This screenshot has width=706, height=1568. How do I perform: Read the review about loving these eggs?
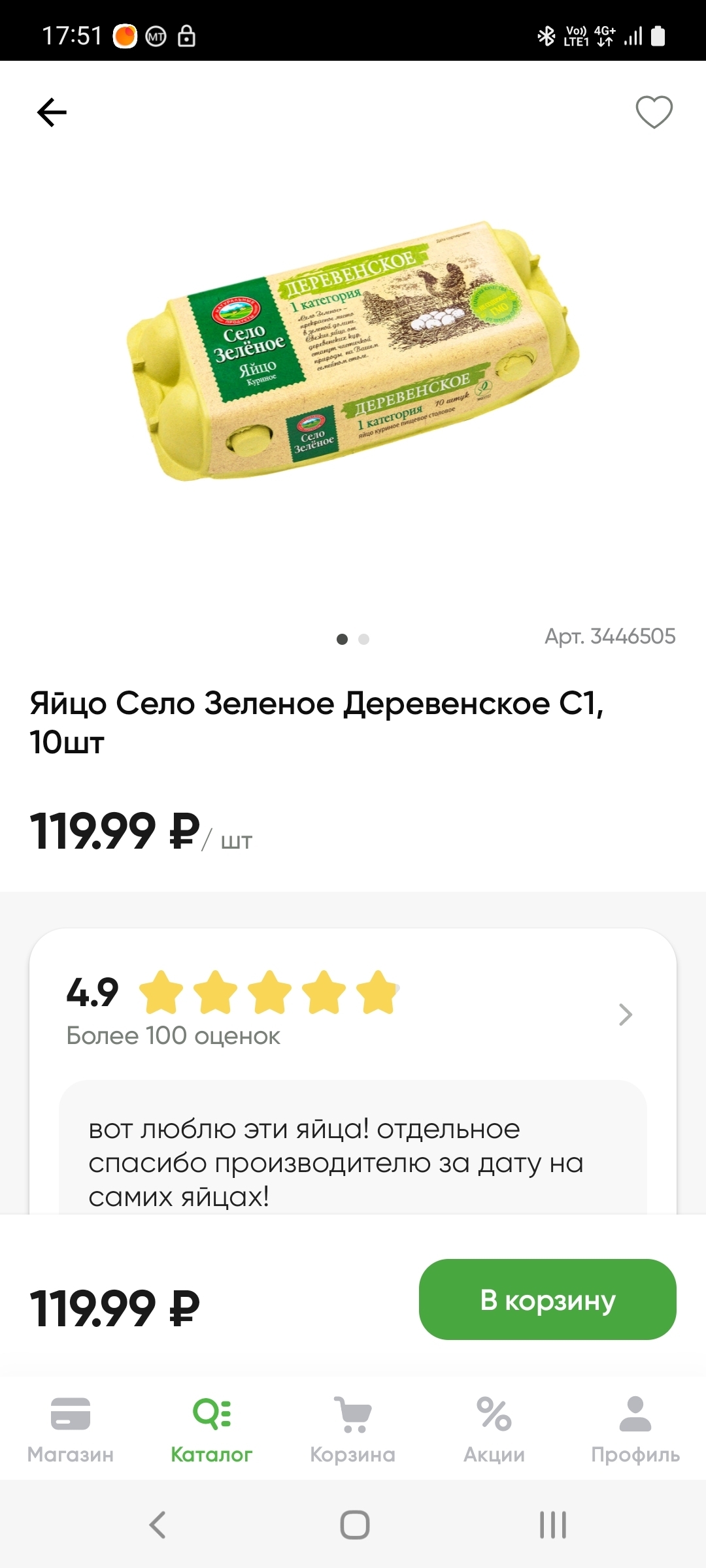(336, 1163)
